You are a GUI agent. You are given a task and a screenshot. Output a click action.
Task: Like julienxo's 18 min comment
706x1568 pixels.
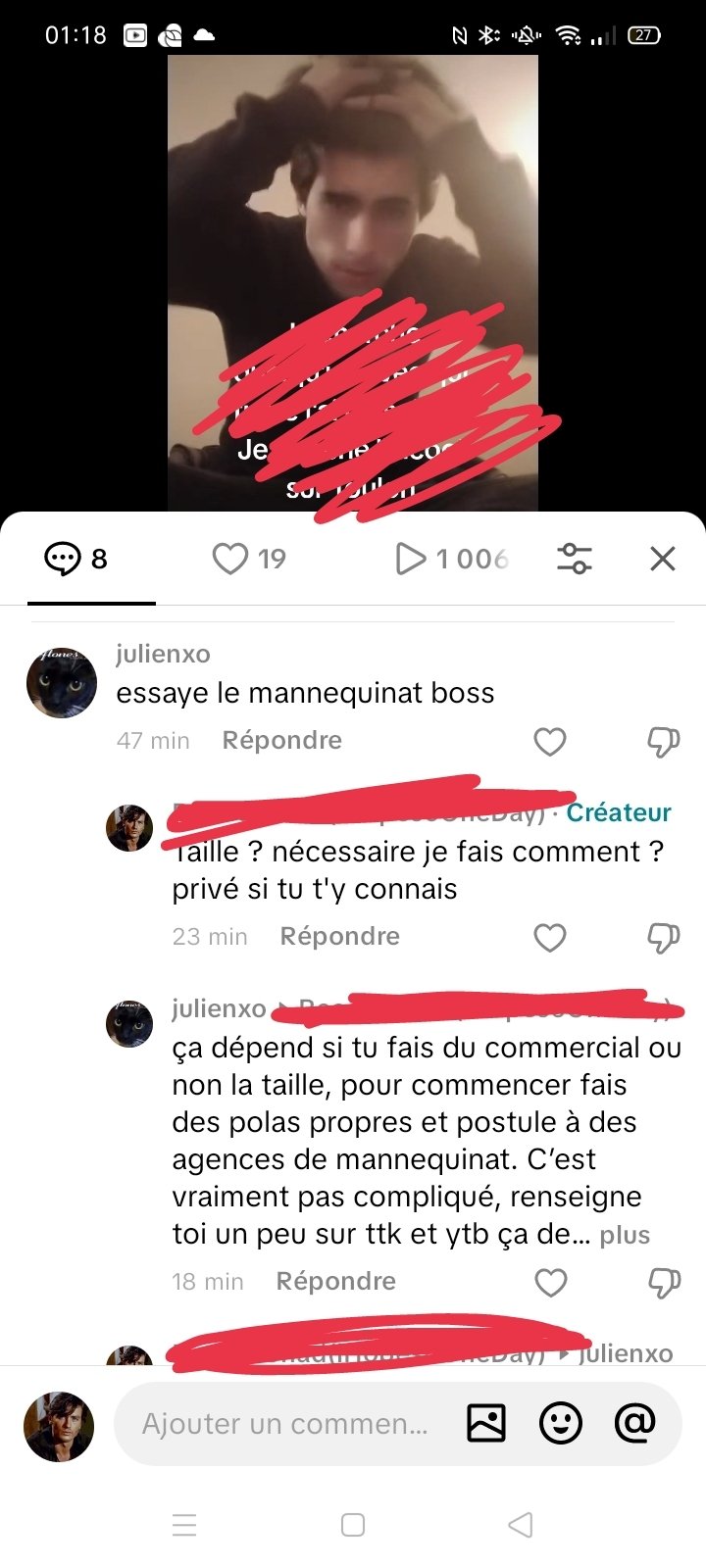pos(550,1283)
